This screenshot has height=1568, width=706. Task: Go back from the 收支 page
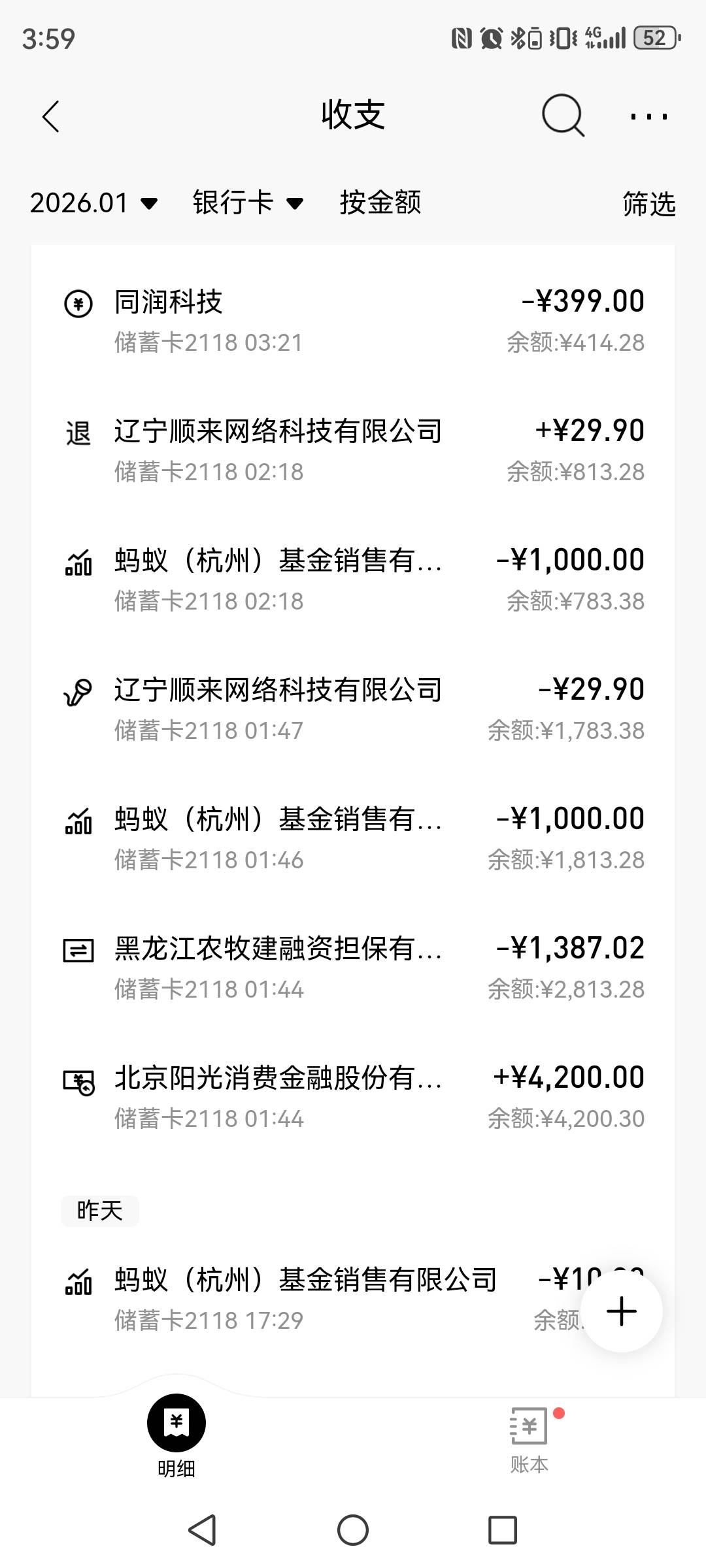[x=50, y=117]
